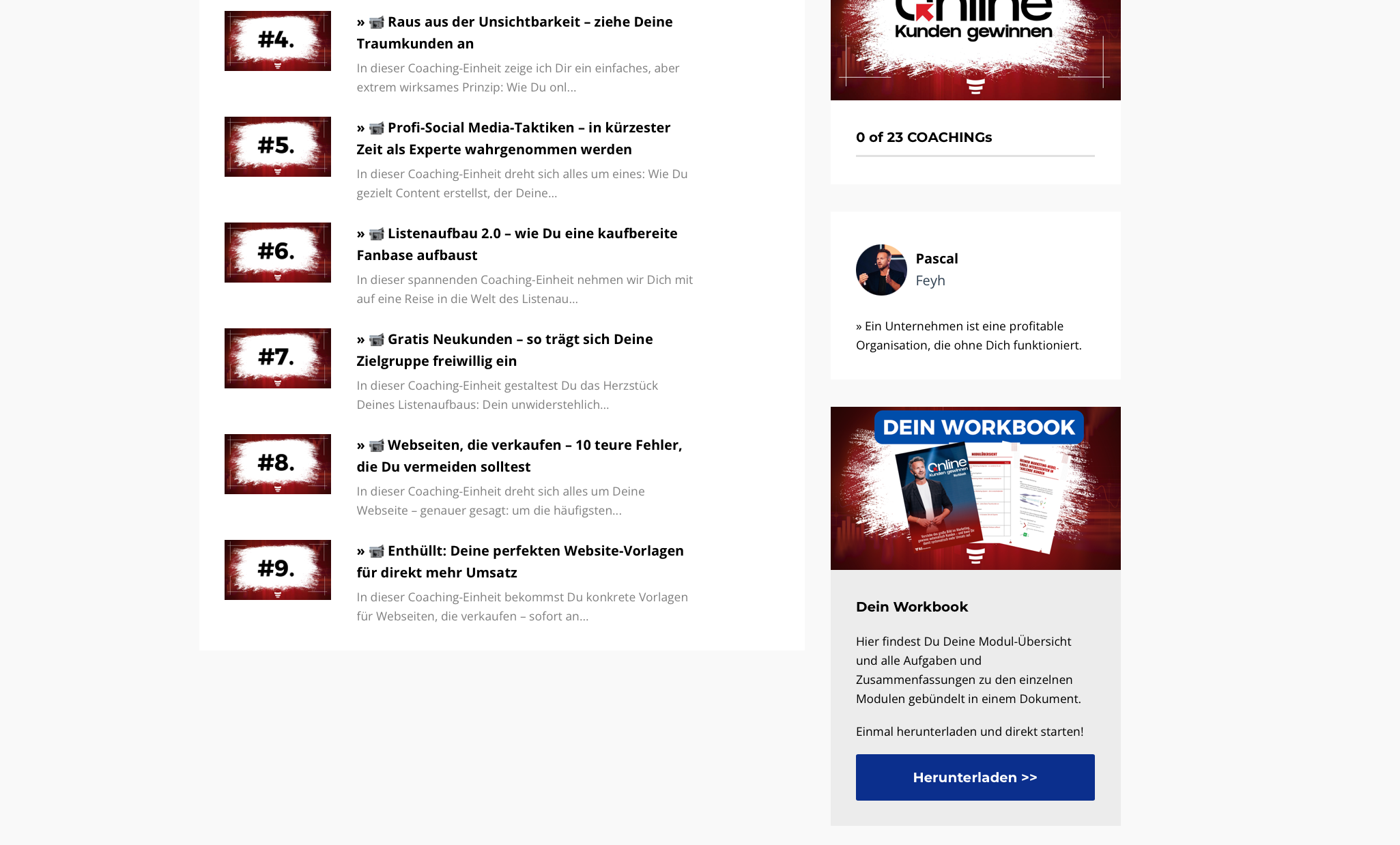Open lesson Raus aus der Unsichtbarkeit
1400x845 pixels.
(514, 32)
